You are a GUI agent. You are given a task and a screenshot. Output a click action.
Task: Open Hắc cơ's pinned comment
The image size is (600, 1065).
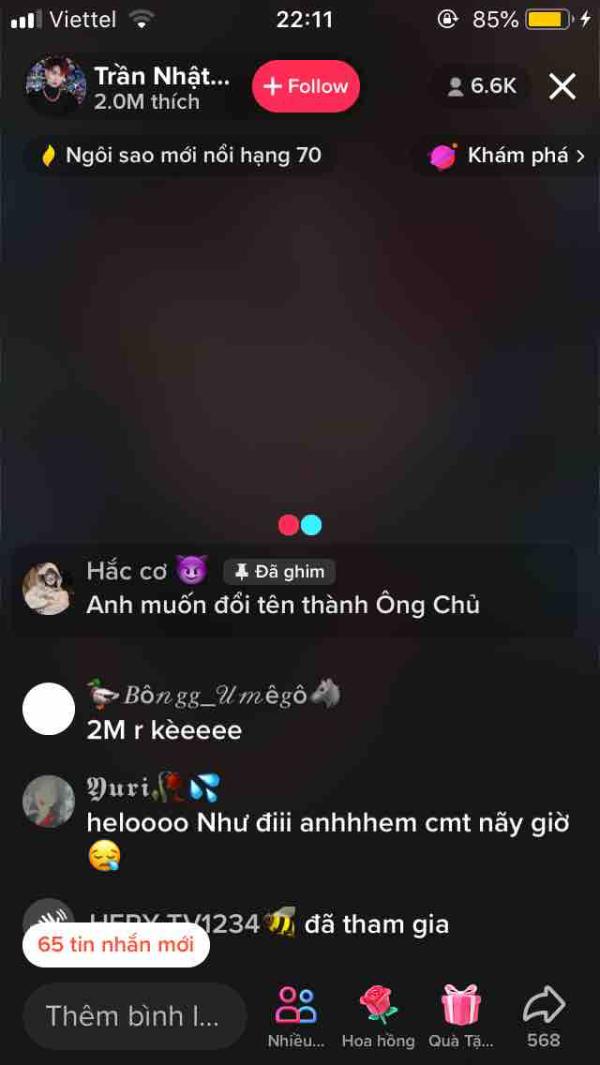294,589
